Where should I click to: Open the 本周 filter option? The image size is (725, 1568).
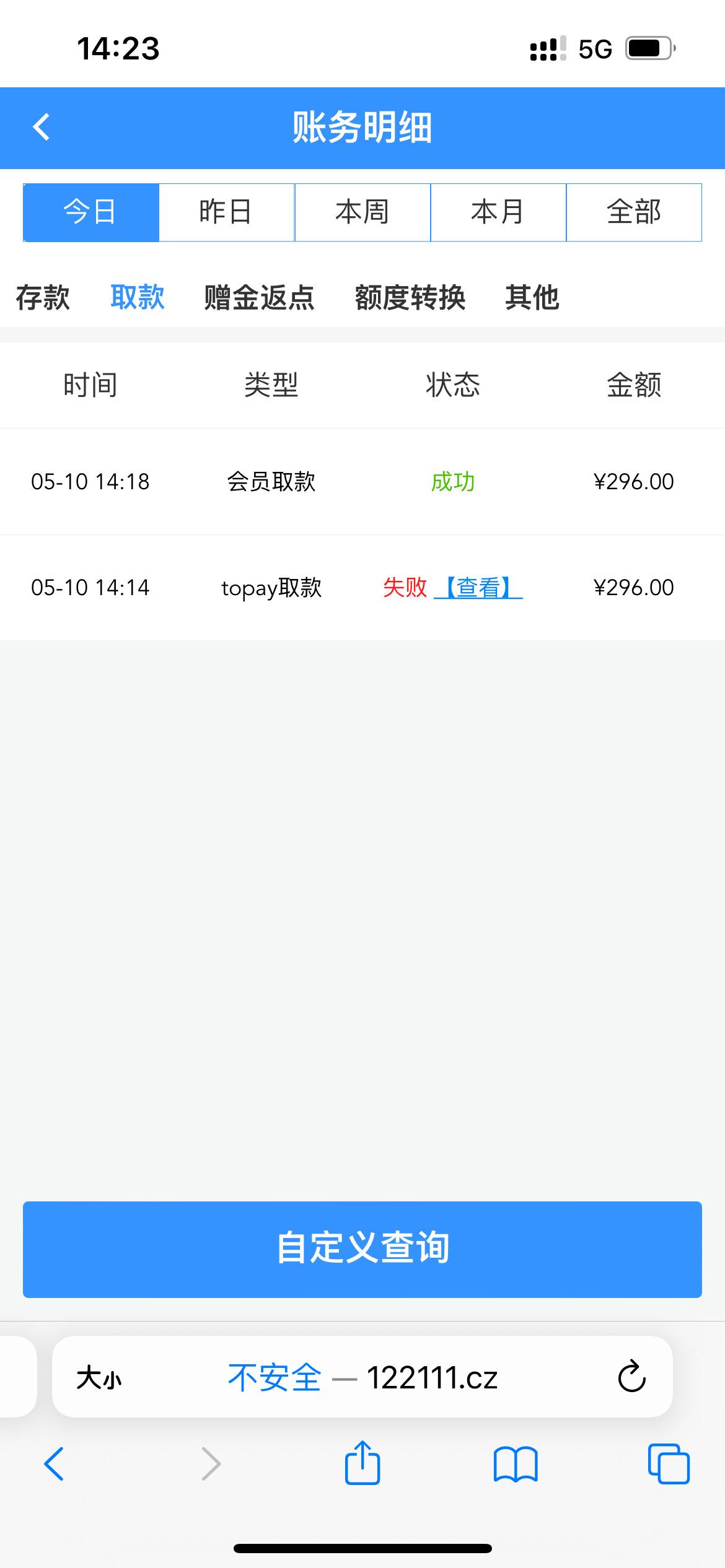tap(362, 212)
